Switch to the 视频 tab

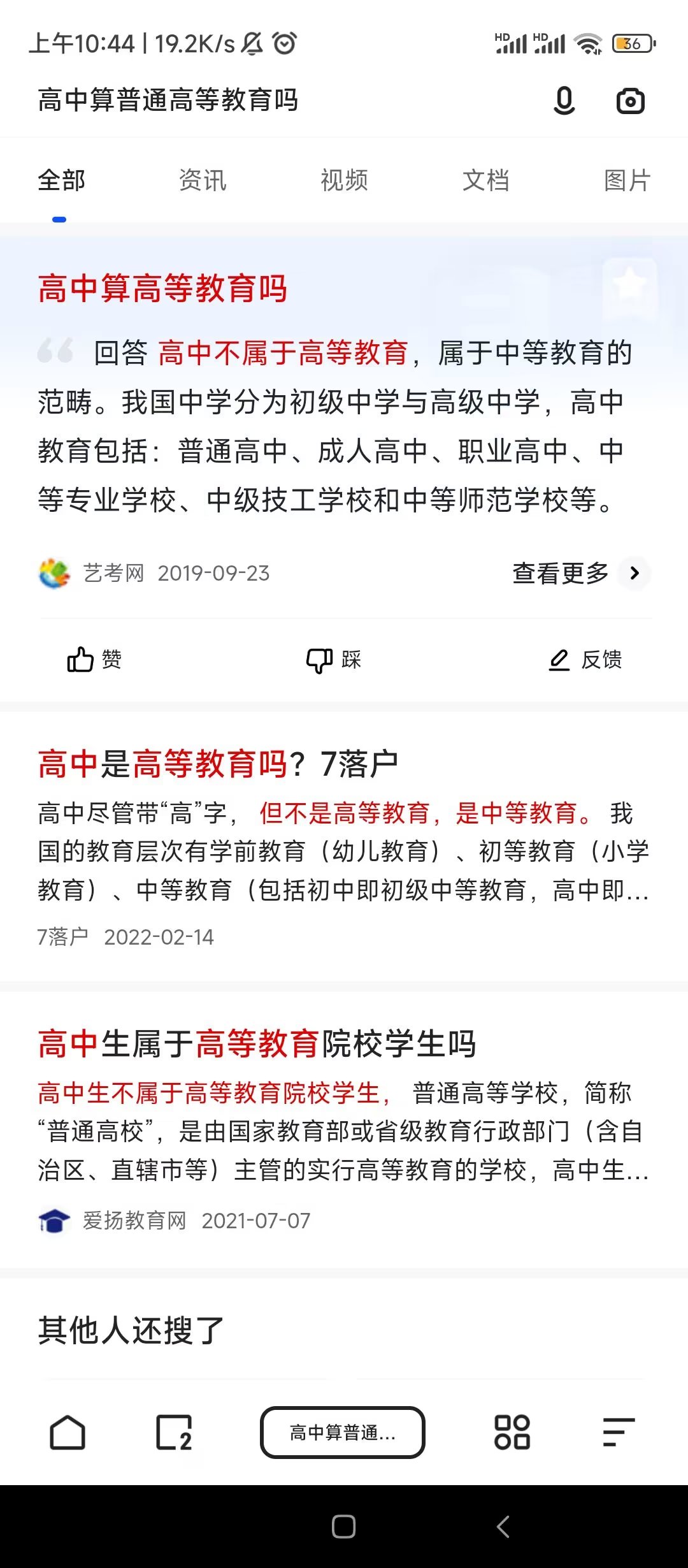click(x=344, y=180)
